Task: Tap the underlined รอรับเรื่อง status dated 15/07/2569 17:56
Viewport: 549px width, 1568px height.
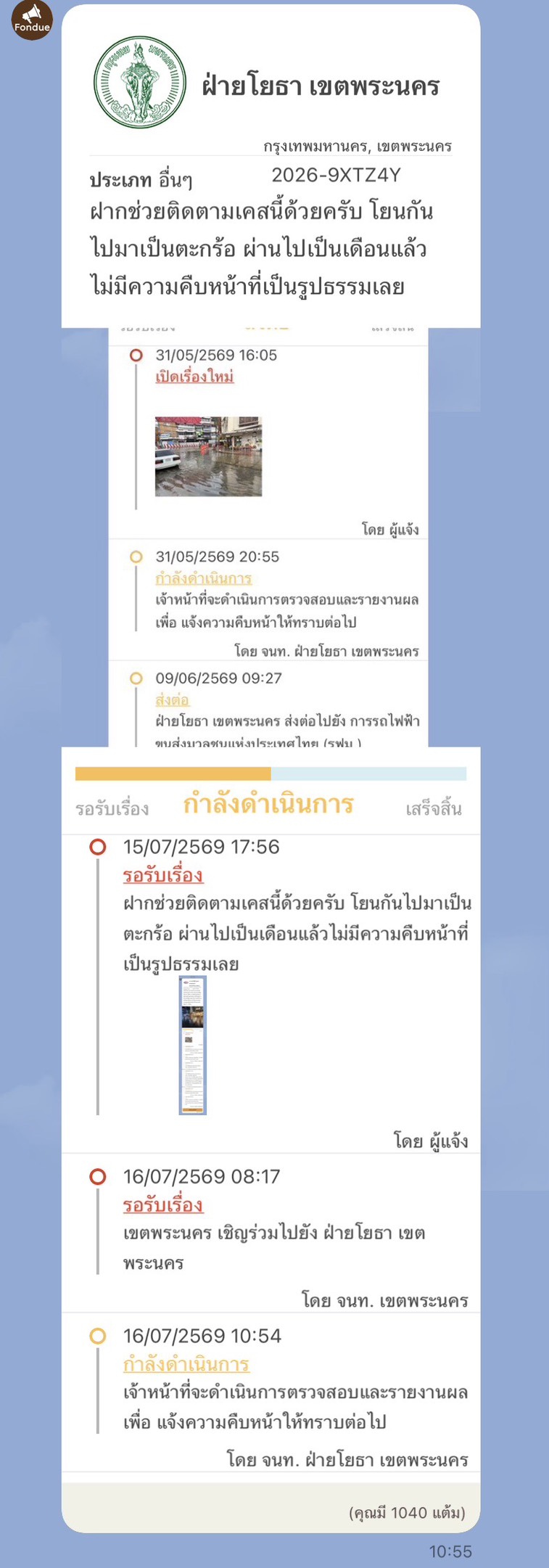Action: pyautogui.click(x=163, y=875)
